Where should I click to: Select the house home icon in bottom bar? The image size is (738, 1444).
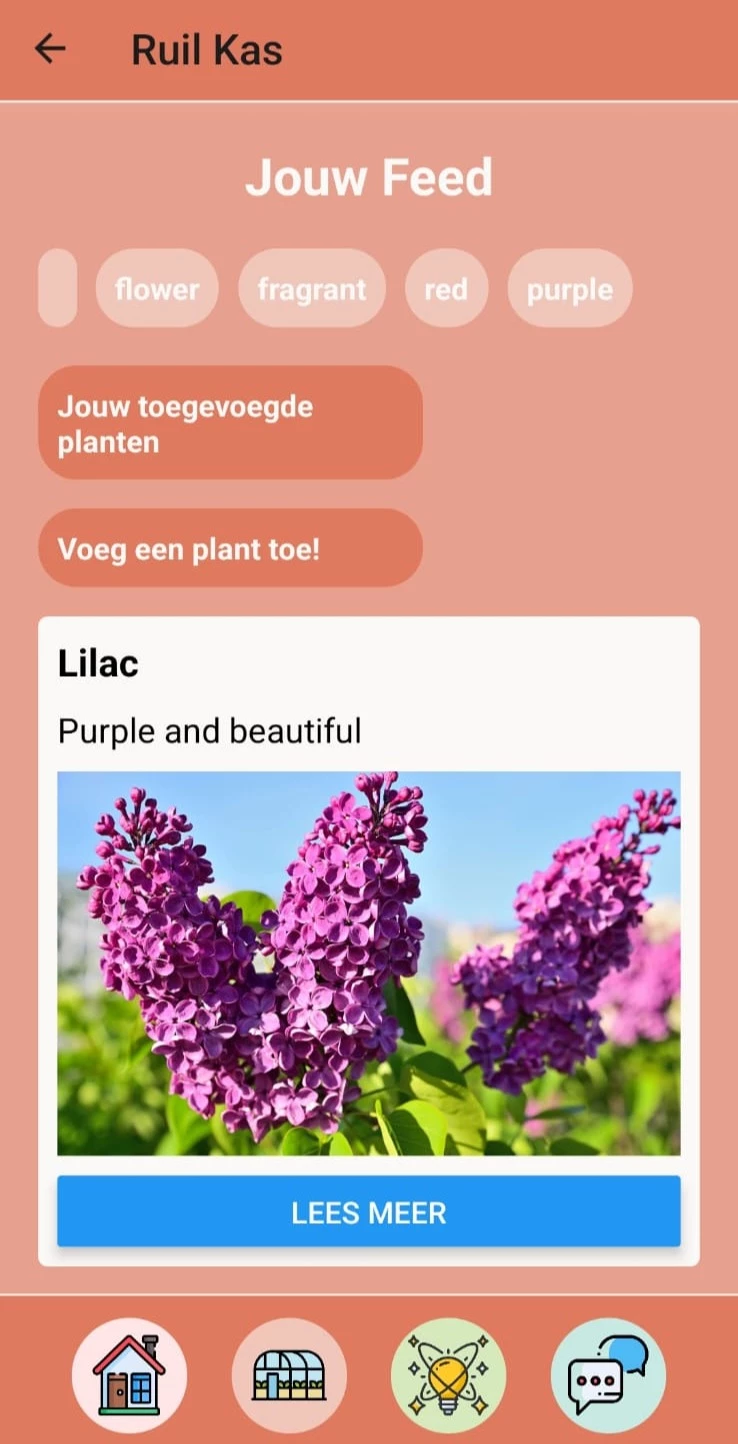131,1374
